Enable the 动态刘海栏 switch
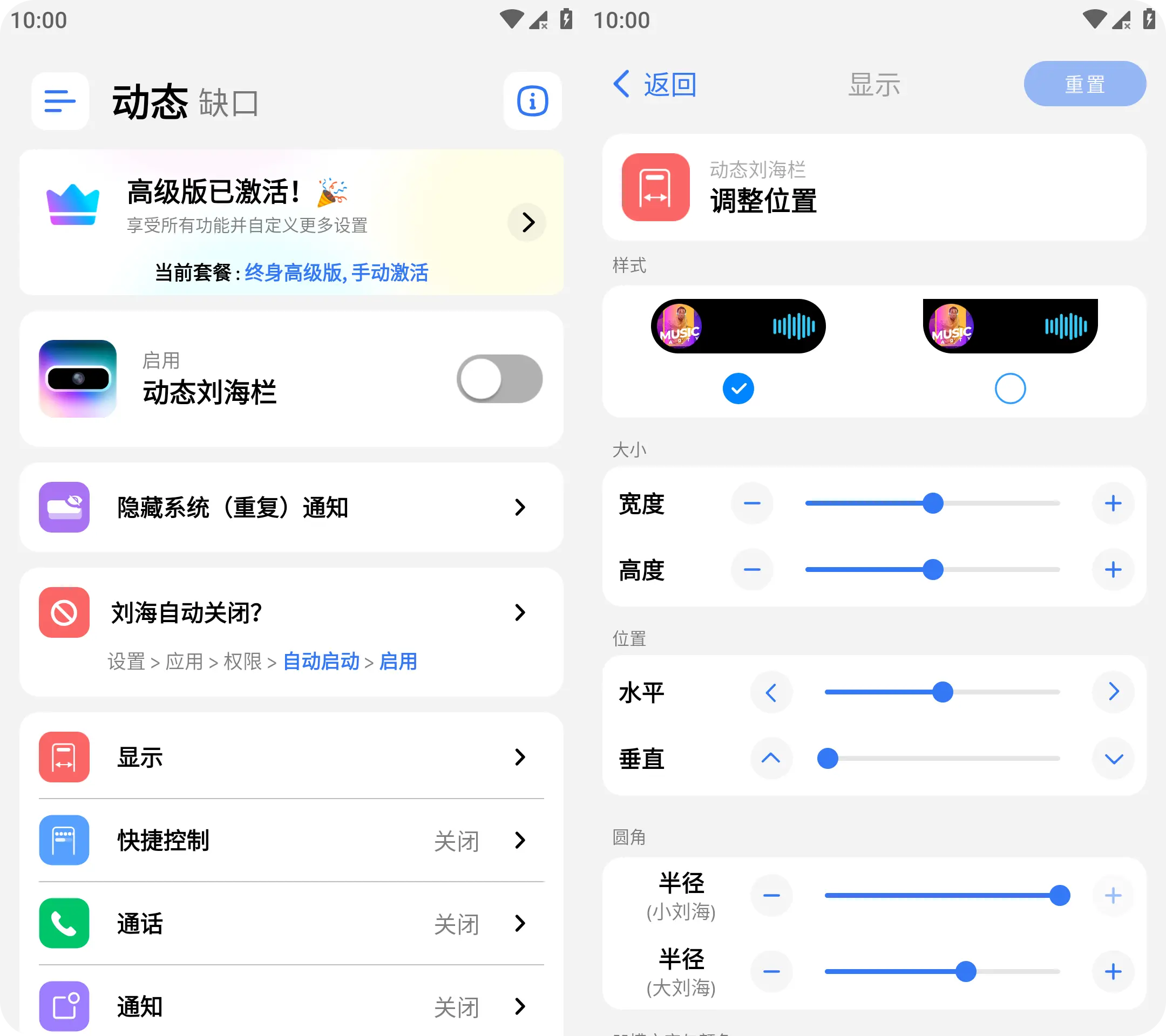The height and width of the screenshot is (1036, 1166). [499, 379]
